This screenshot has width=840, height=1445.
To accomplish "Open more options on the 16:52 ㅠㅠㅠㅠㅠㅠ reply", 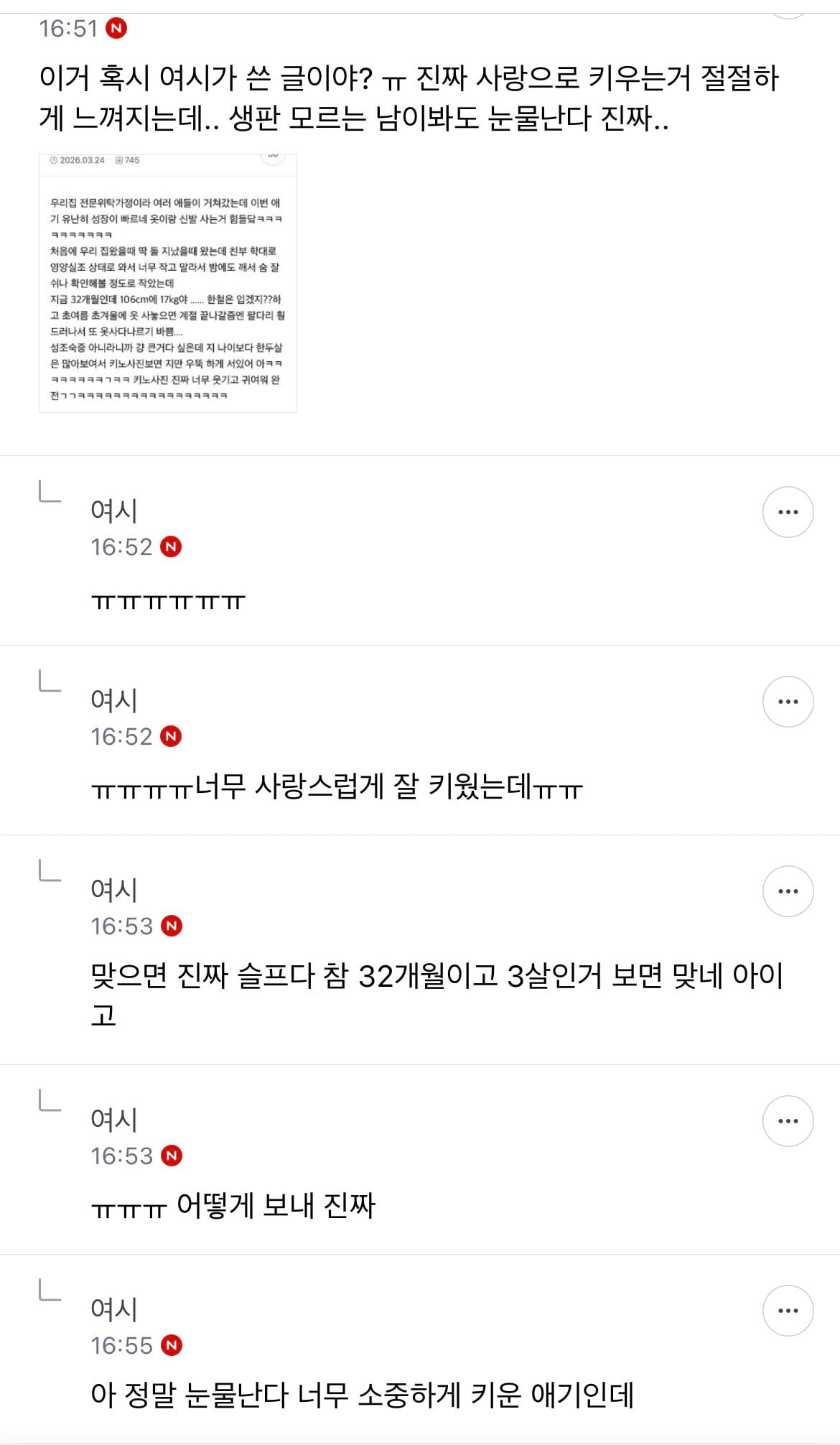I will point(788,512).
